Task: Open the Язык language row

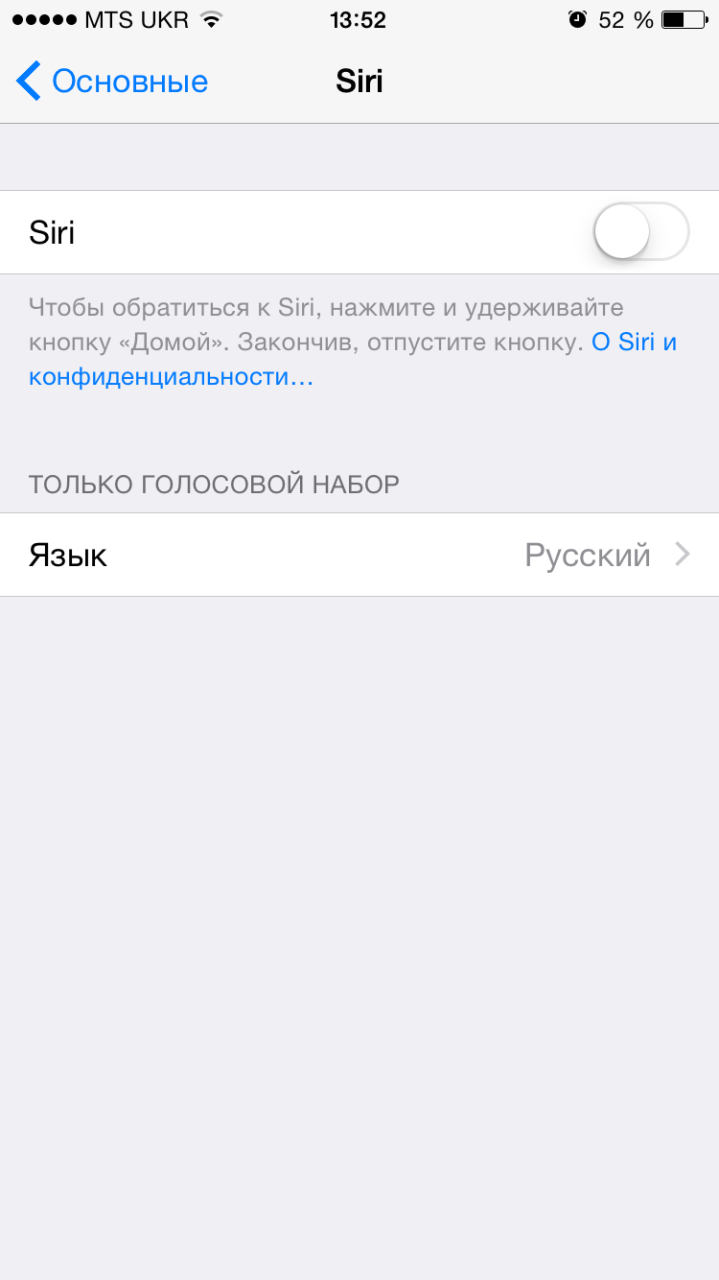Action: pos(359,555)
